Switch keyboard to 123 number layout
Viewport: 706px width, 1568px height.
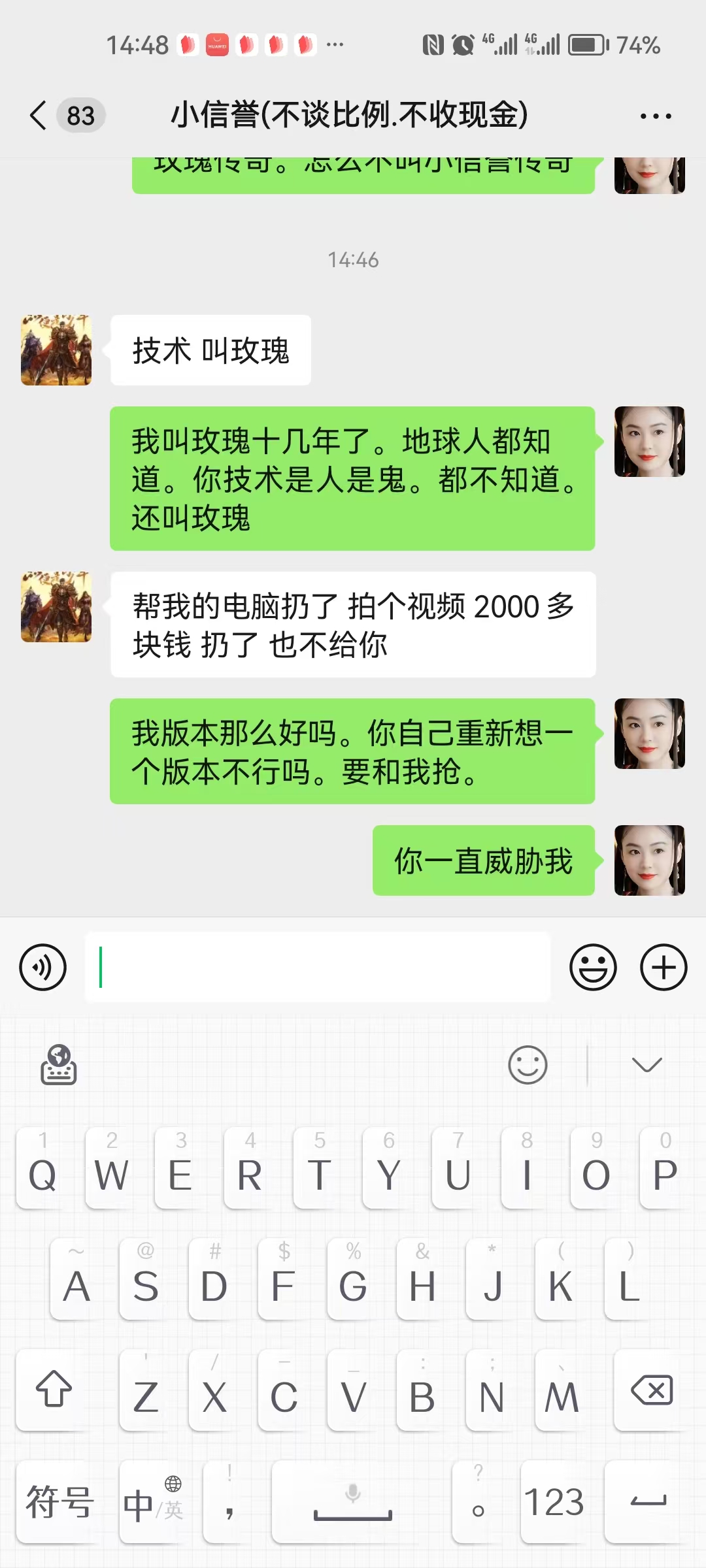554,1501
